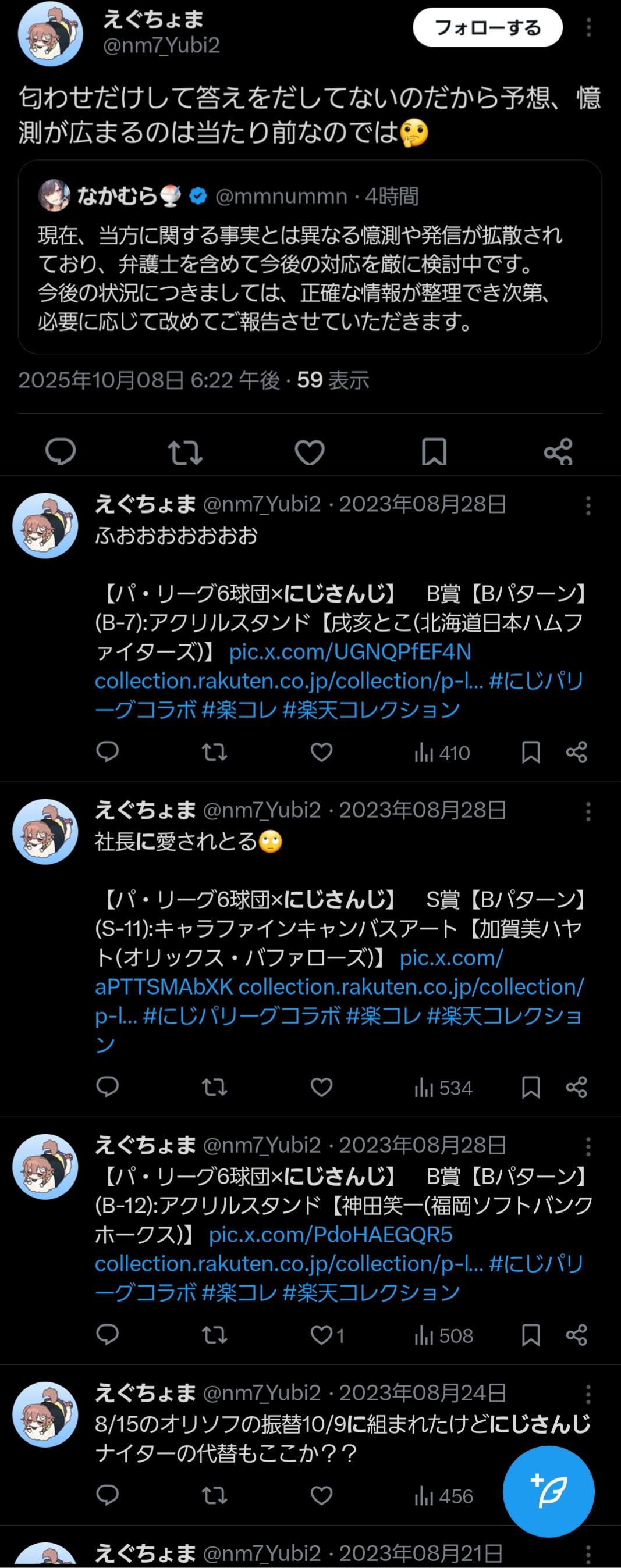Like the main tweet
The height and width of the screenshot is (1568, 621).
[309, 452]
